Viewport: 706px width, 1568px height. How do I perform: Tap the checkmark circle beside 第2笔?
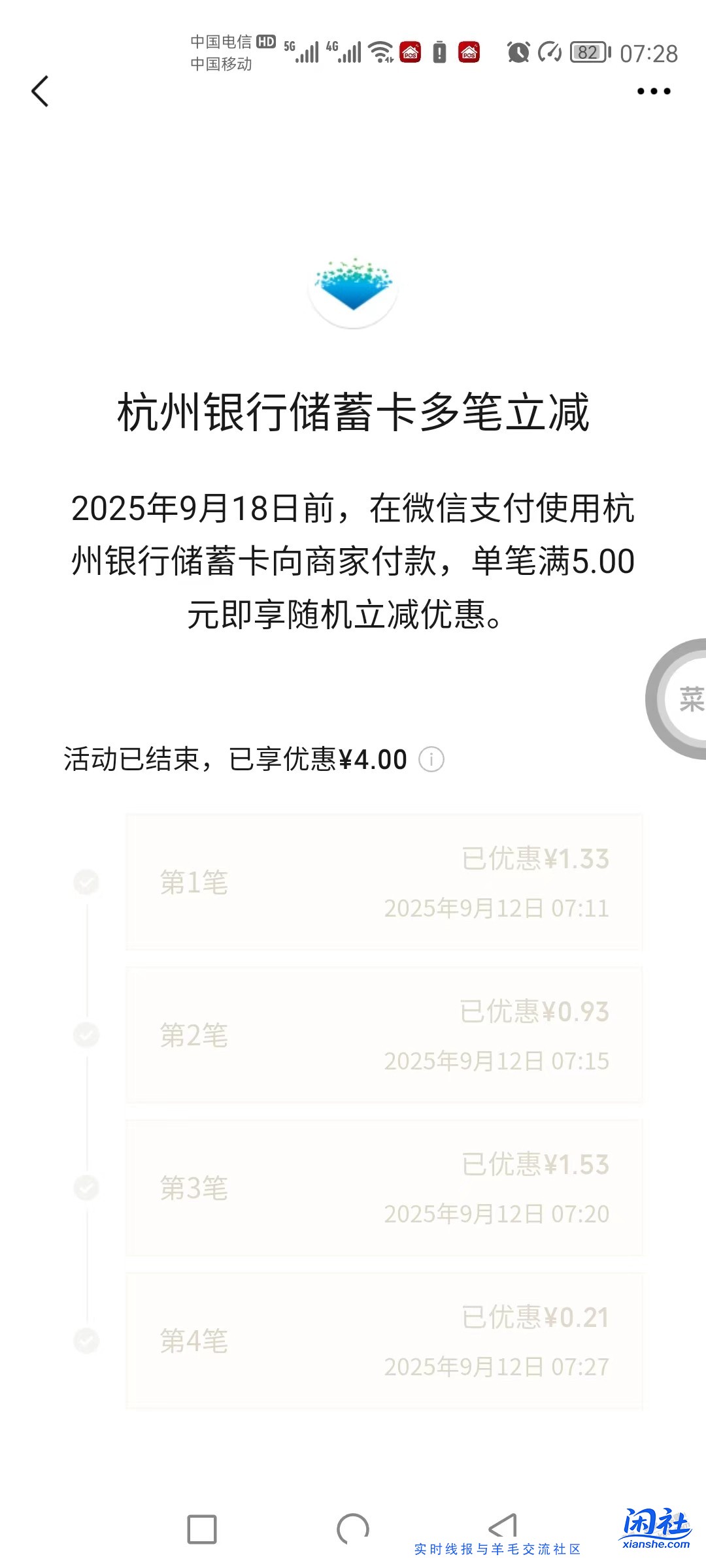[85, 1035]
